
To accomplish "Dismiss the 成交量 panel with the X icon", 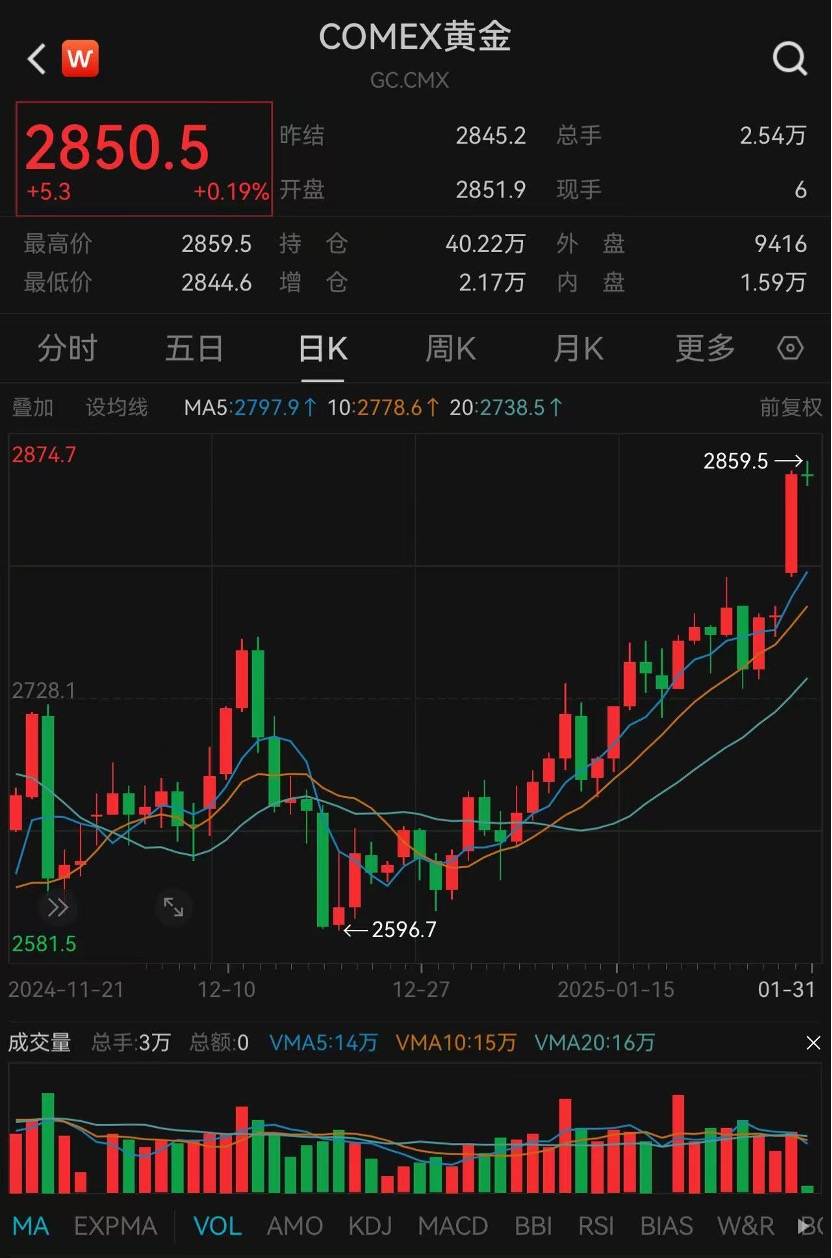I will [813, 1043].
